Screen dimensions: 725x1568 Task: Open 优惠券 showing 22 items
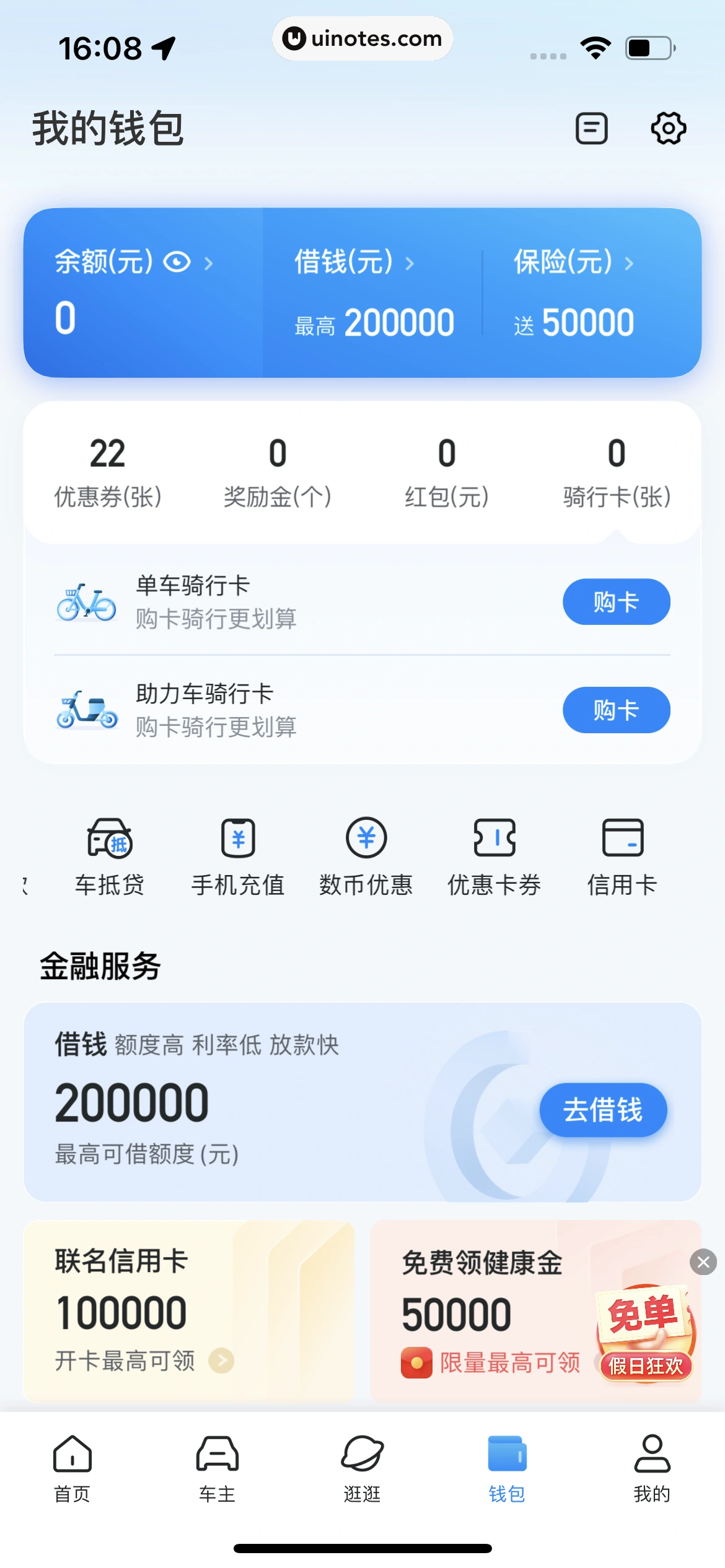pos(107,471)
